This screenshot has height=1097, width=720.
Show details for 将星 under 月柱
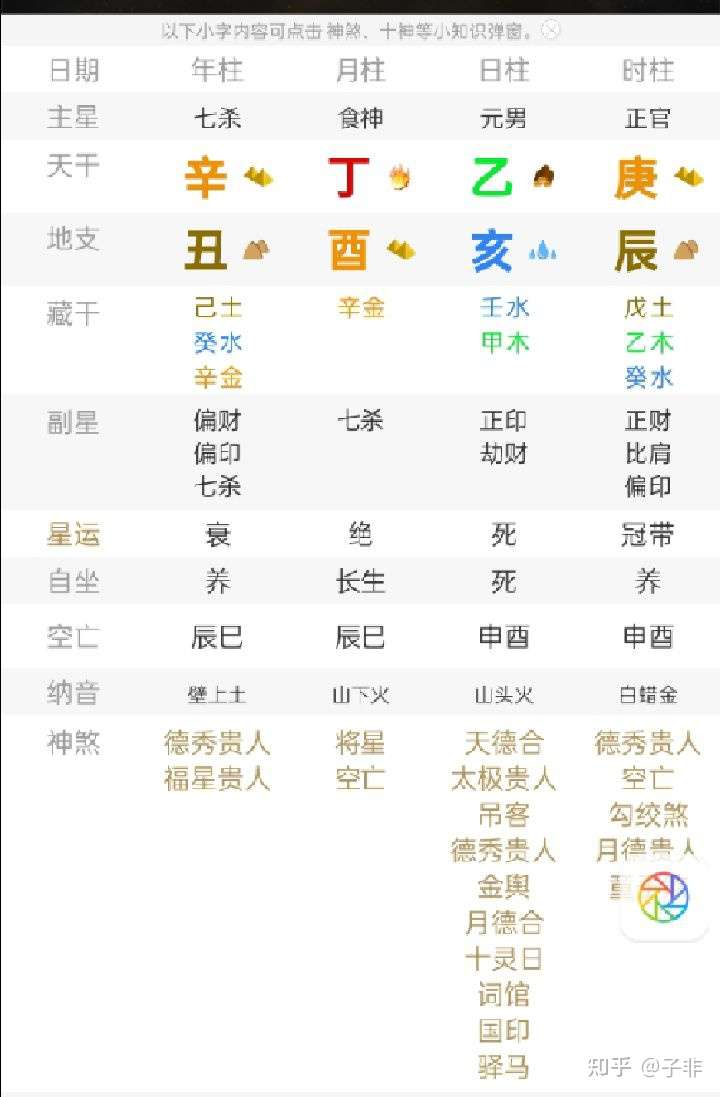(361, 743)
